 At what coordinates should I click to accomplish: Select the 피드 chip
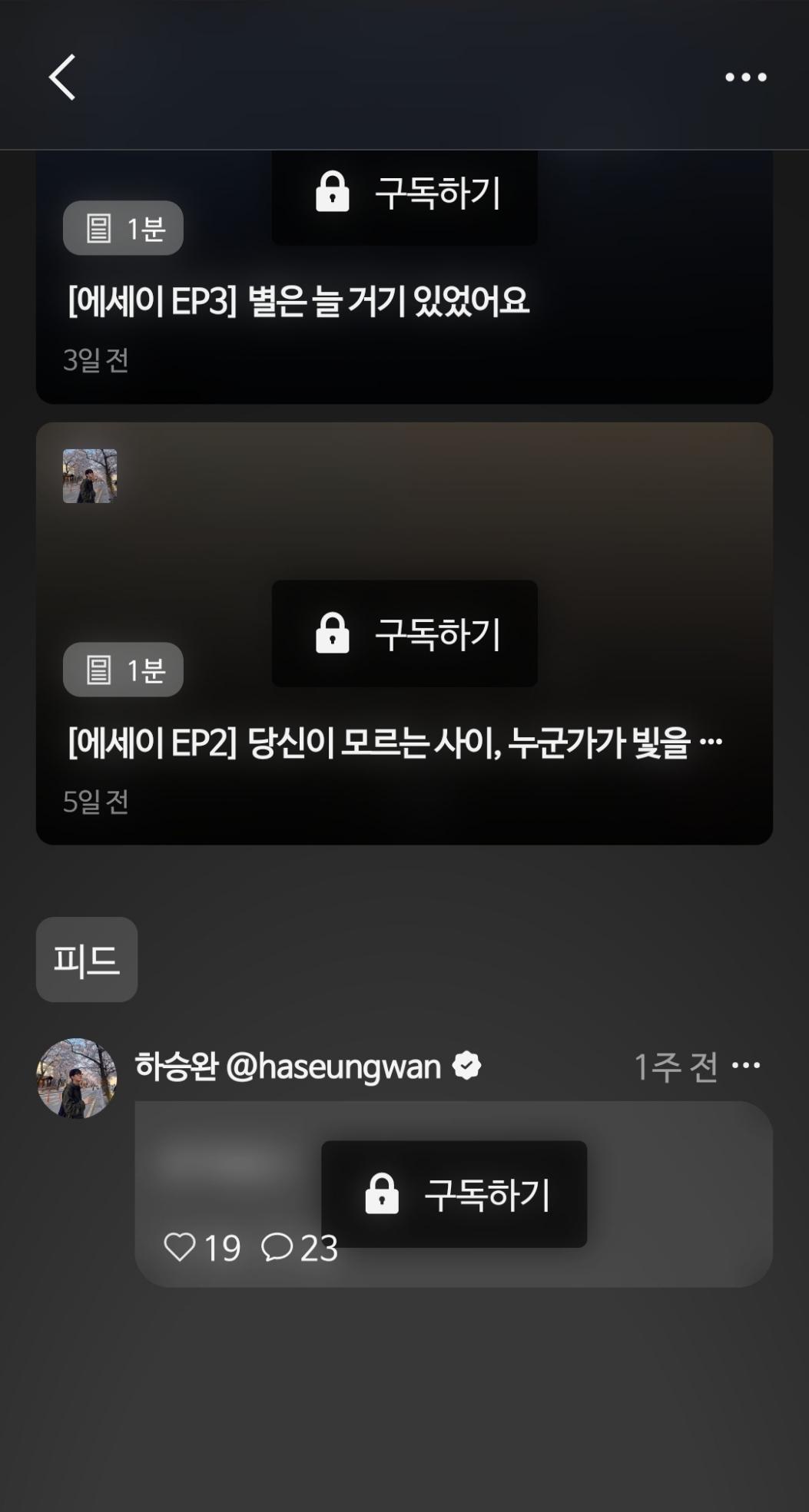click(x=87, y=959)
